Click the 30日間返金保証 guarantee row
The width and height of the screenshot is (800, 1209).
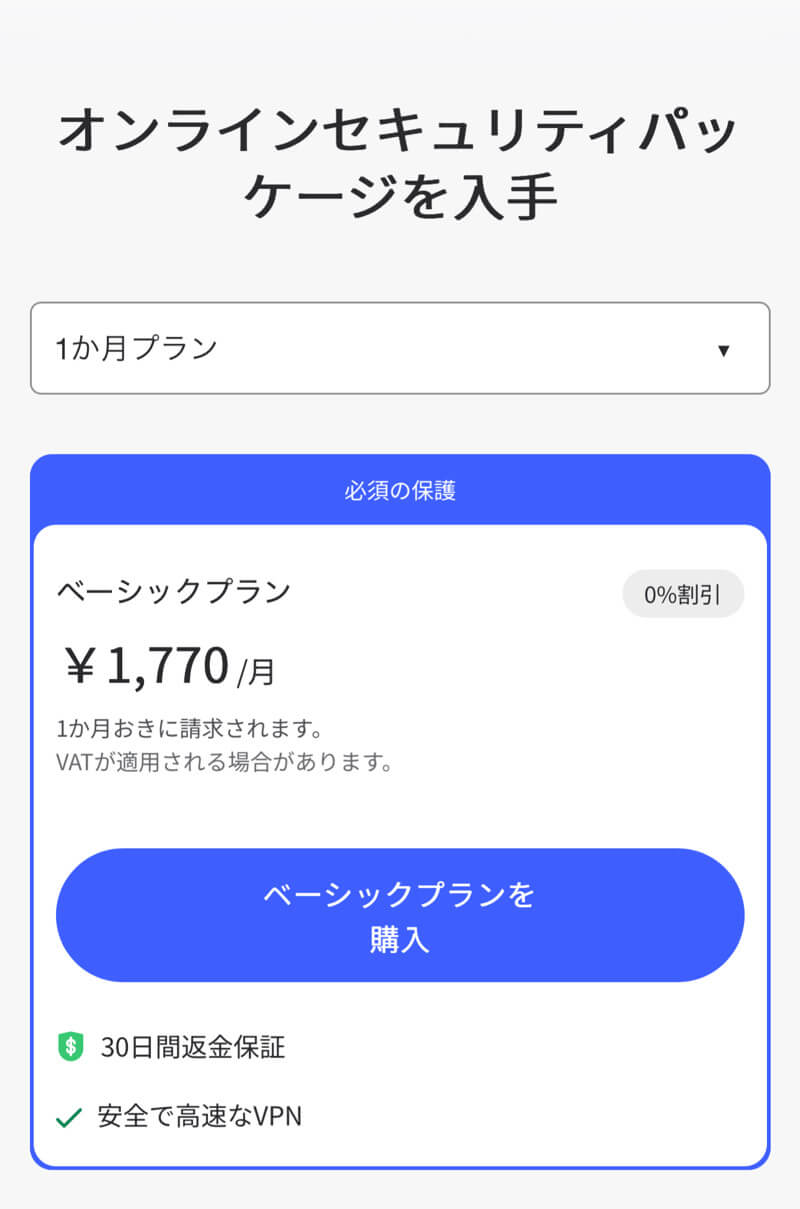click(x=160, y=1047)
